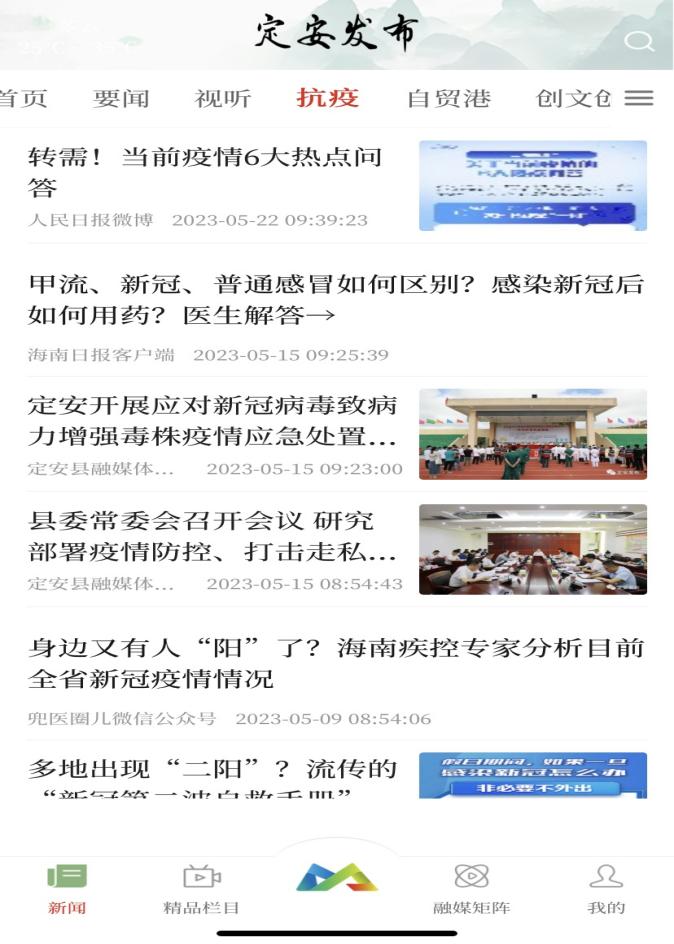Select the 视听 tab
The height and width of the screenshot is (944, 674).
click(223, 98)
